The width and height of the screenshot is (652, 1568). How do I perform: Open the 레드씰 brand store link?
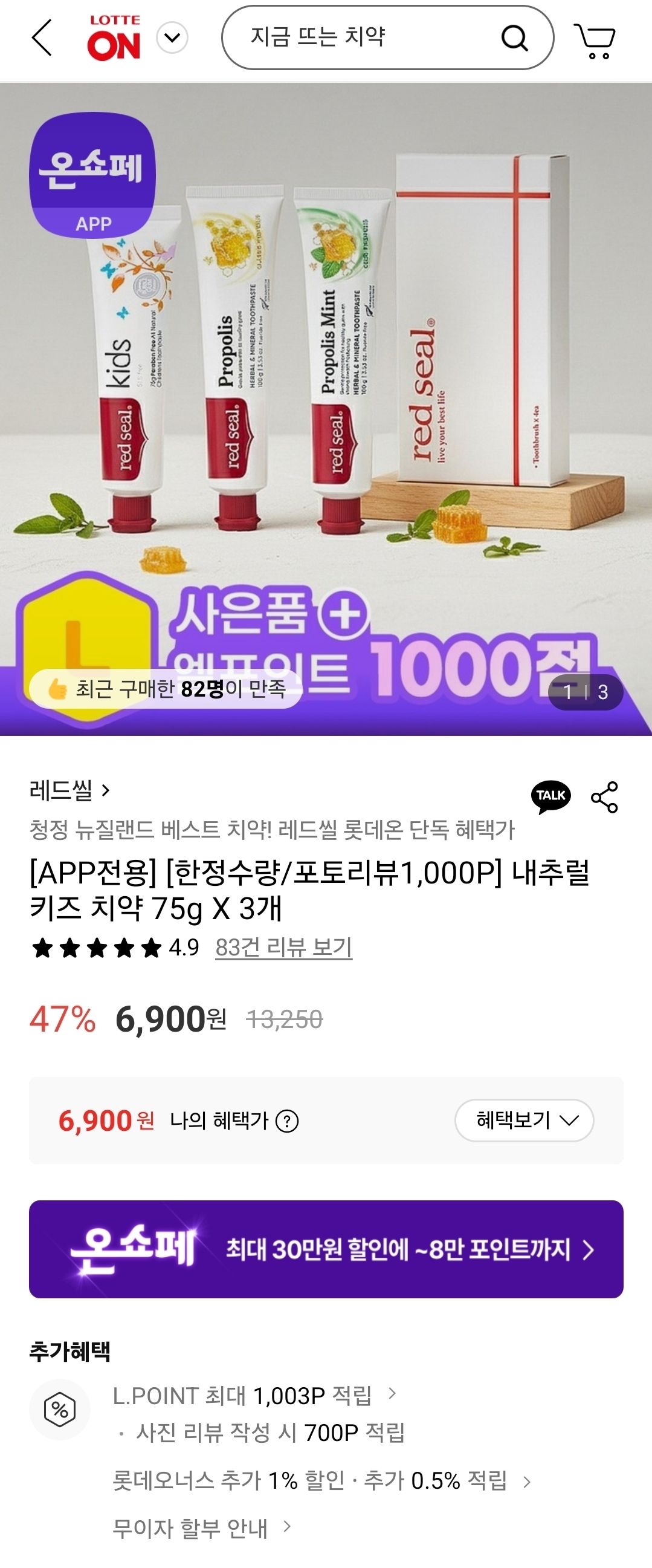tap(70, 791)
